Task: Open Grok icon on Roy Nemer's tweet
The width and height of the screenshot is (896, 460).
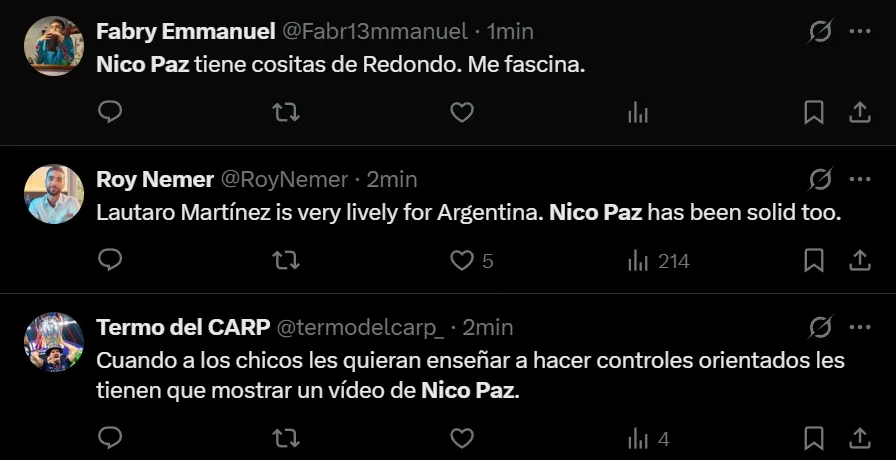Action: [x=820, y=180]
